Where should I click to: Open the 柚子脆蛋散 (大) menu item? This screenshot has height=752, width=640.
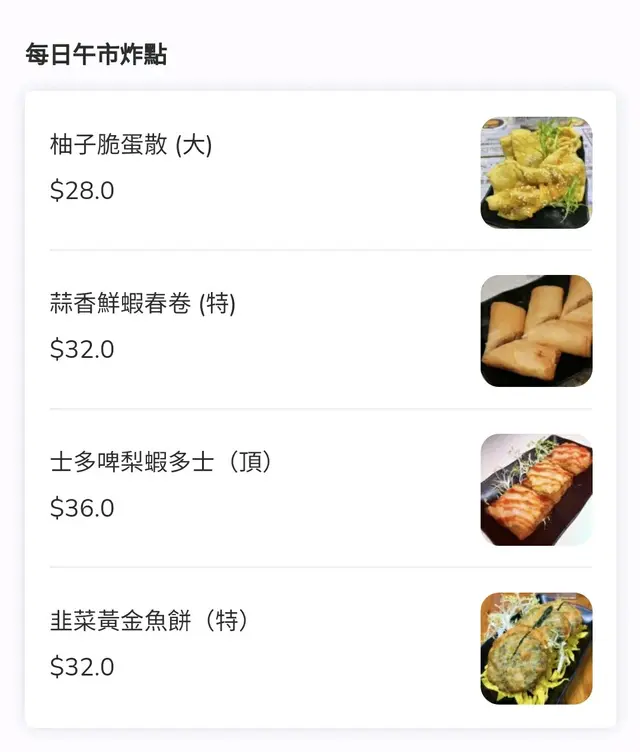(x=131, y=146)
